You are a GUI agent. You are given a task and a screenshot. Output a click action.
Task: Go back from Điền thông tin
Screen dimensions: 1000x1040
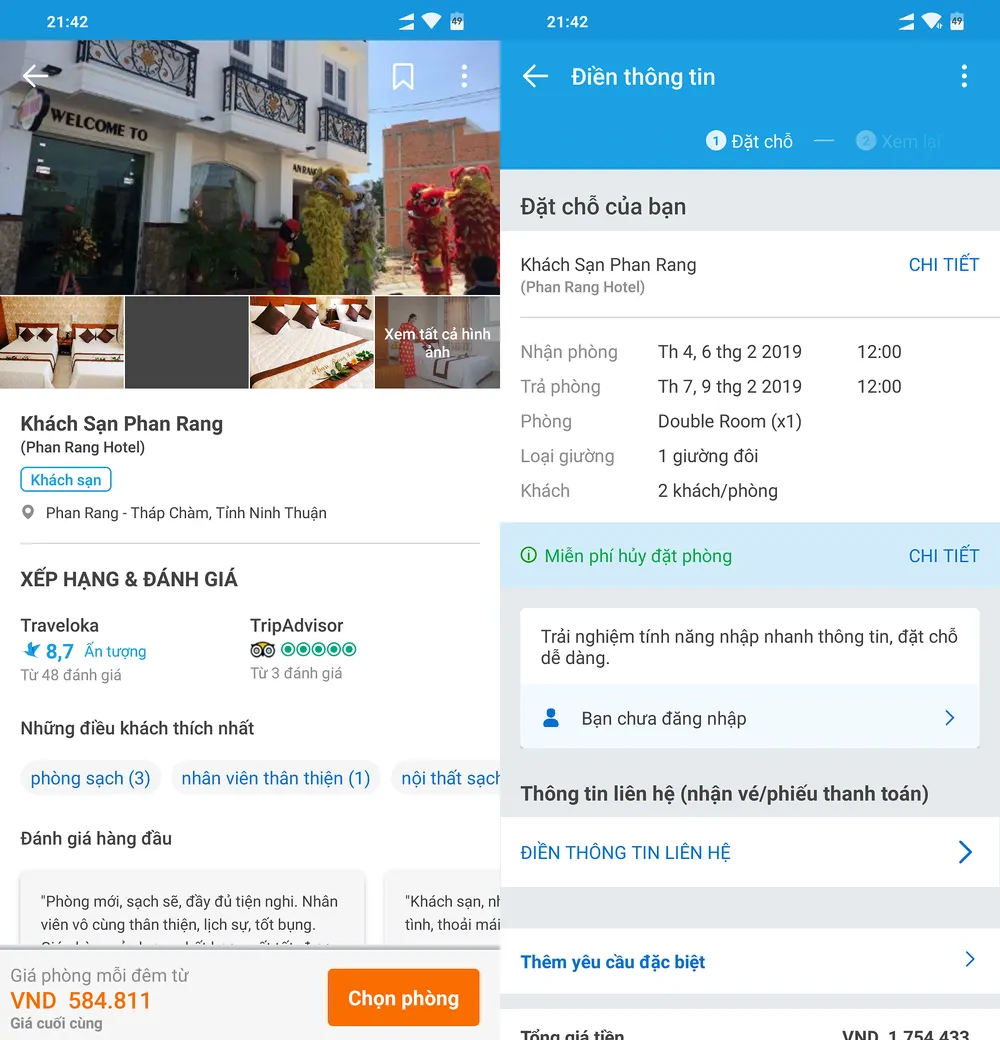coord(535,76)
